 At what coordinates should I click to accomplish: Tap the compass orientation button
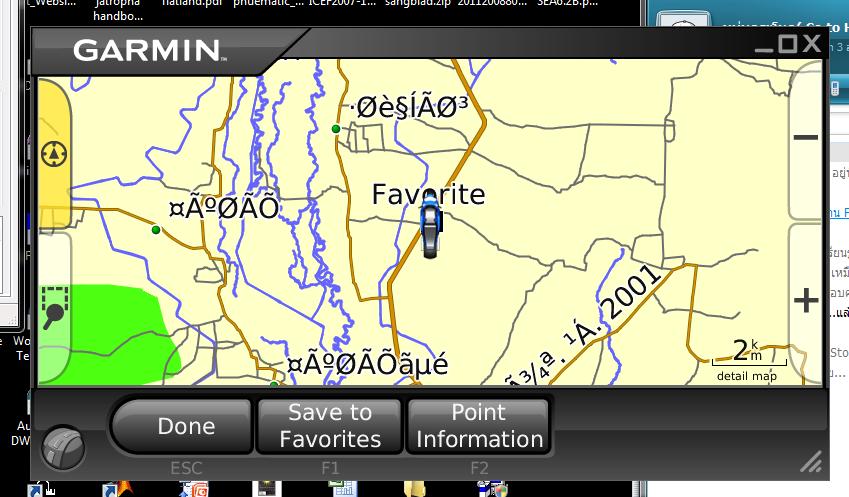click(54, 154)
